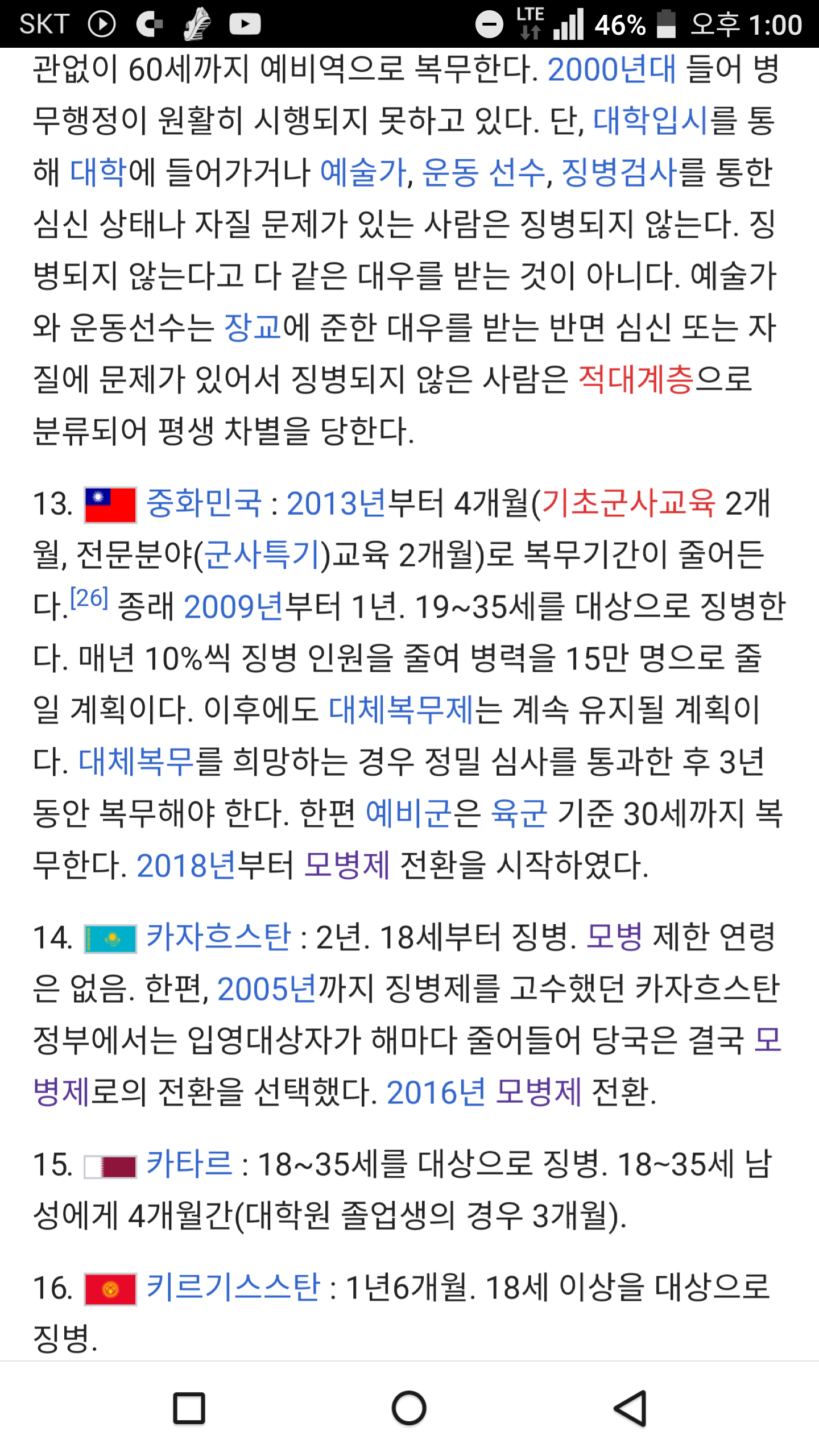The height and width of the screenshot is (1456, 819).
Task: Open the 2000년대 link
Action: click(x=611, y=70)
